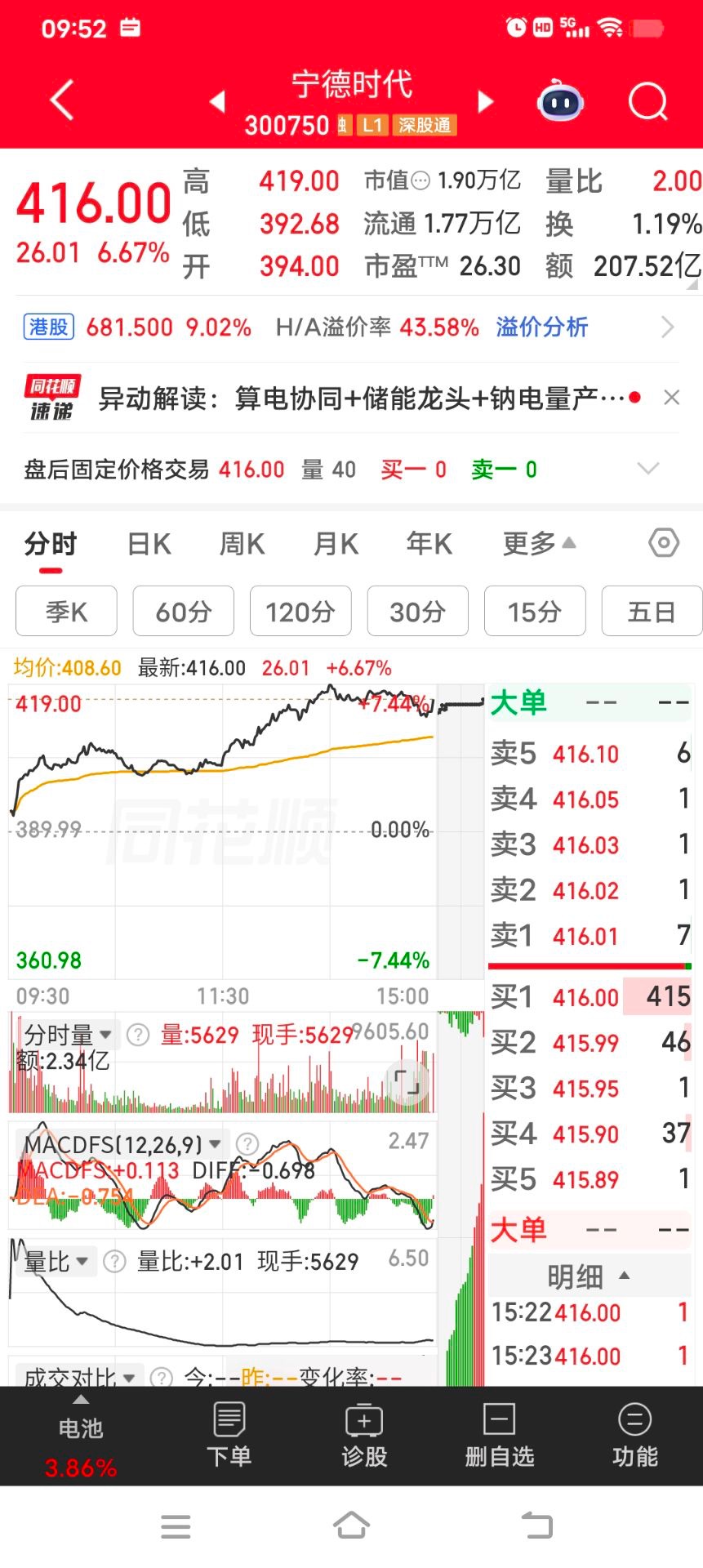Screen dimensions: 703x1568
Task: Switch to the 日K tab
Action: [149, 544]
